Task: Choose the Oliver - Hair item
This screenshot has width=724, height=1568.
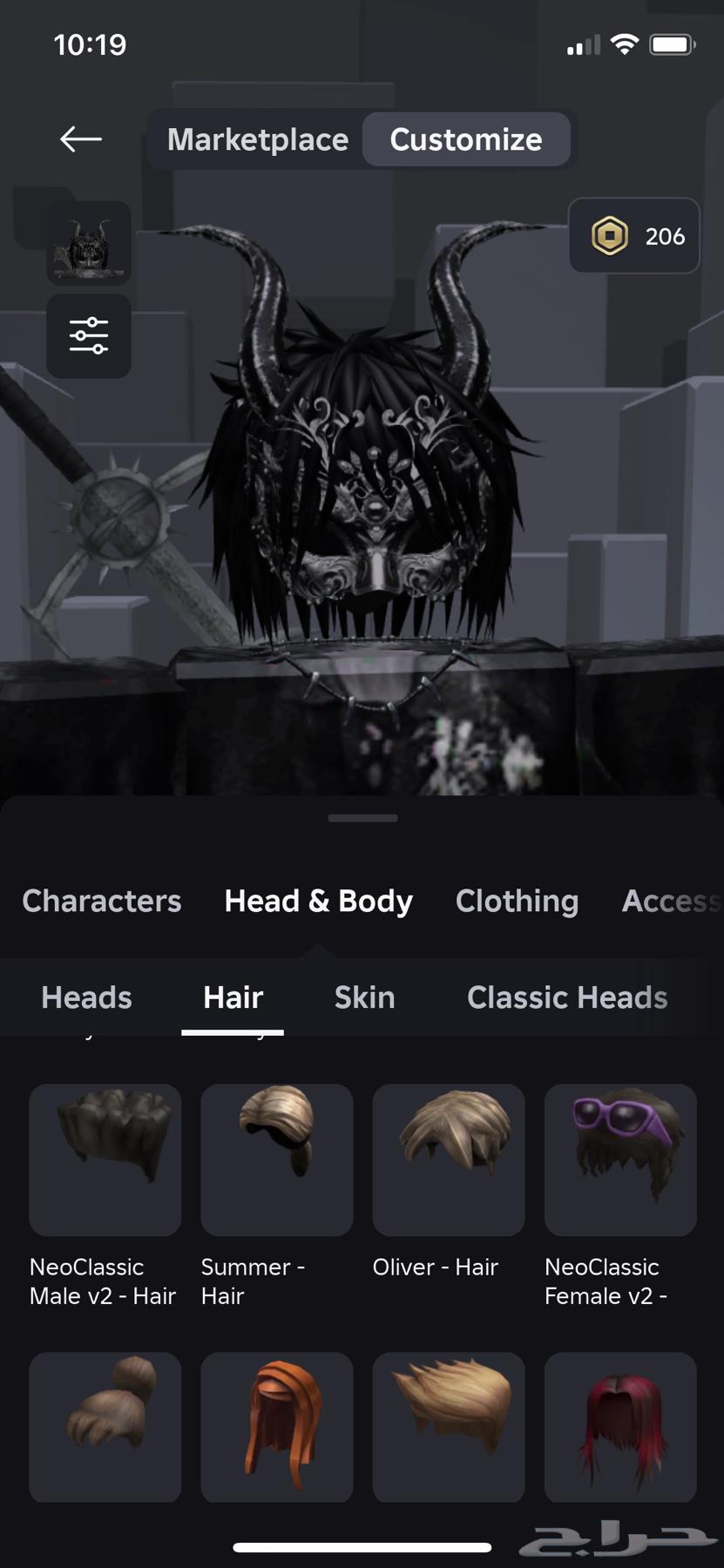Action: click(449, 1159)
